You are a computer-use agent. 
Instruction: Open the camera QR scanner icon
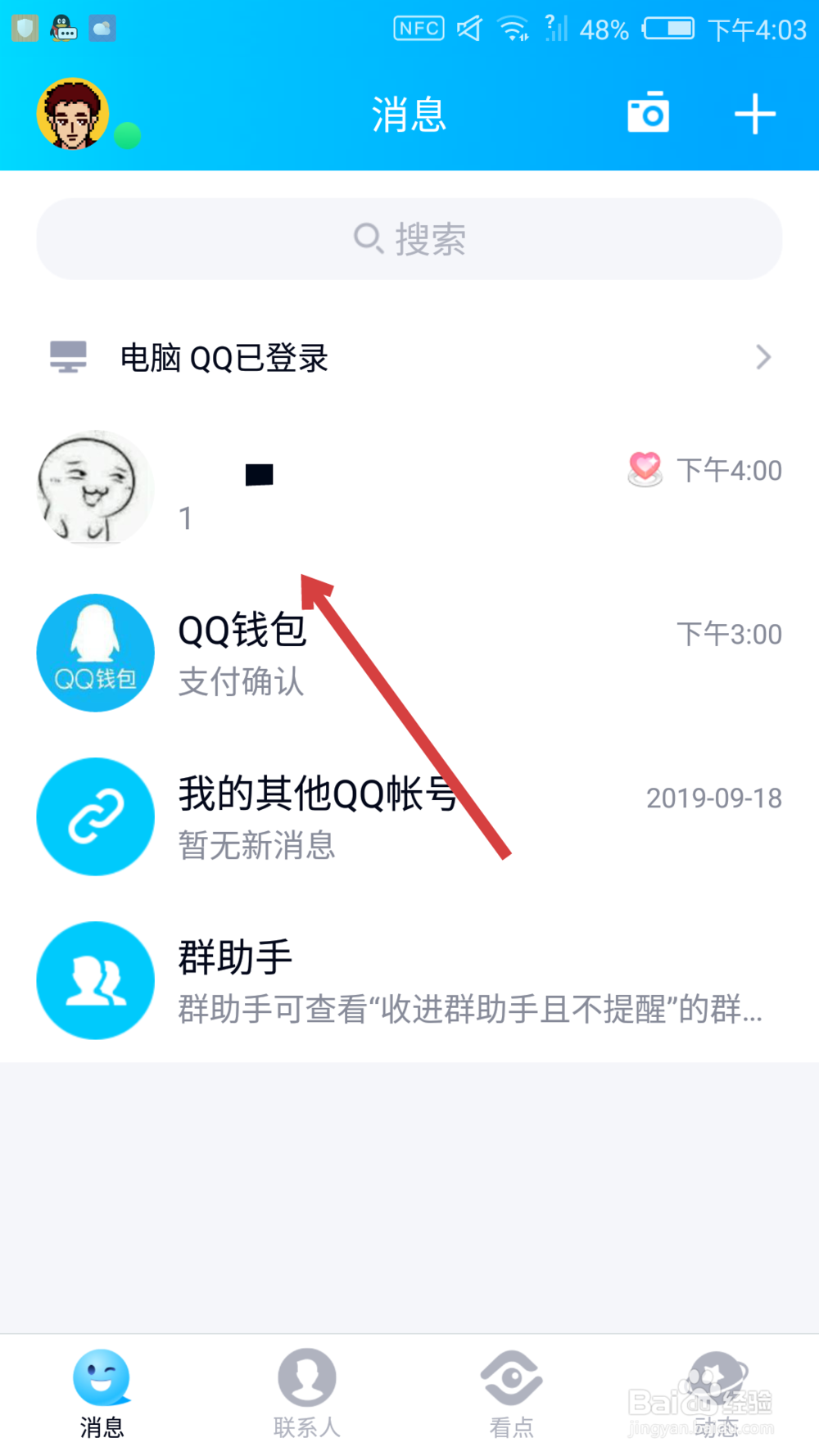(x=647, y=114)
